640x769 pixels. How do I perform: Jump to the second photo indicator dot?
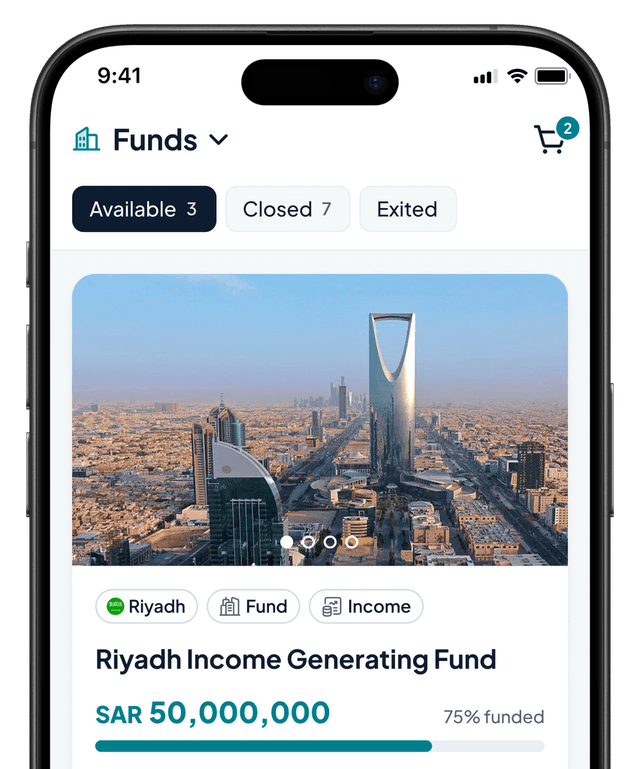pos(308,542)
